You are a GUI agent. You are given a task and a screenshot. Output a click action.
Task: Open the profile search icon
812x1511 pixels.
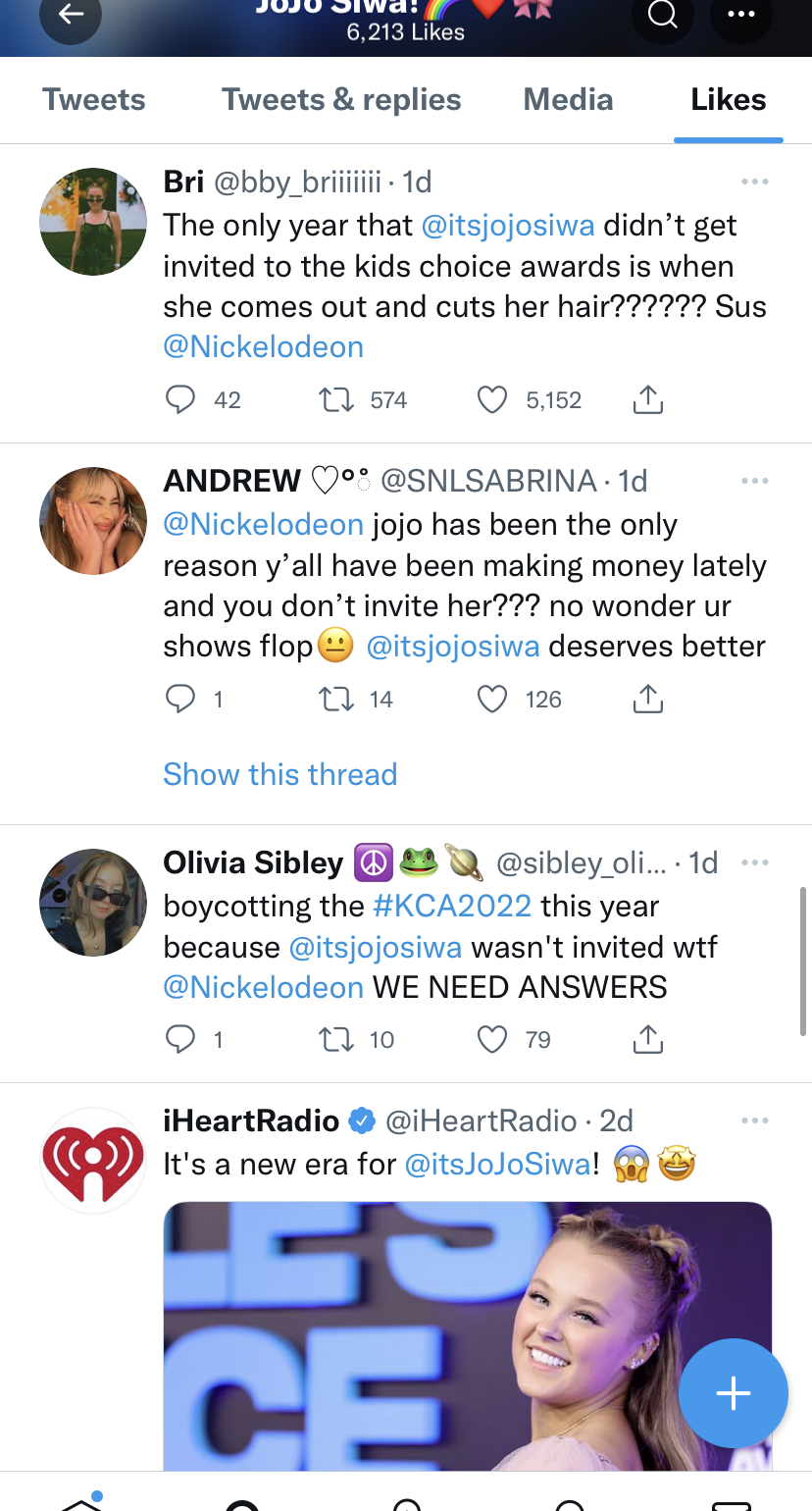(x=664, y=15)
